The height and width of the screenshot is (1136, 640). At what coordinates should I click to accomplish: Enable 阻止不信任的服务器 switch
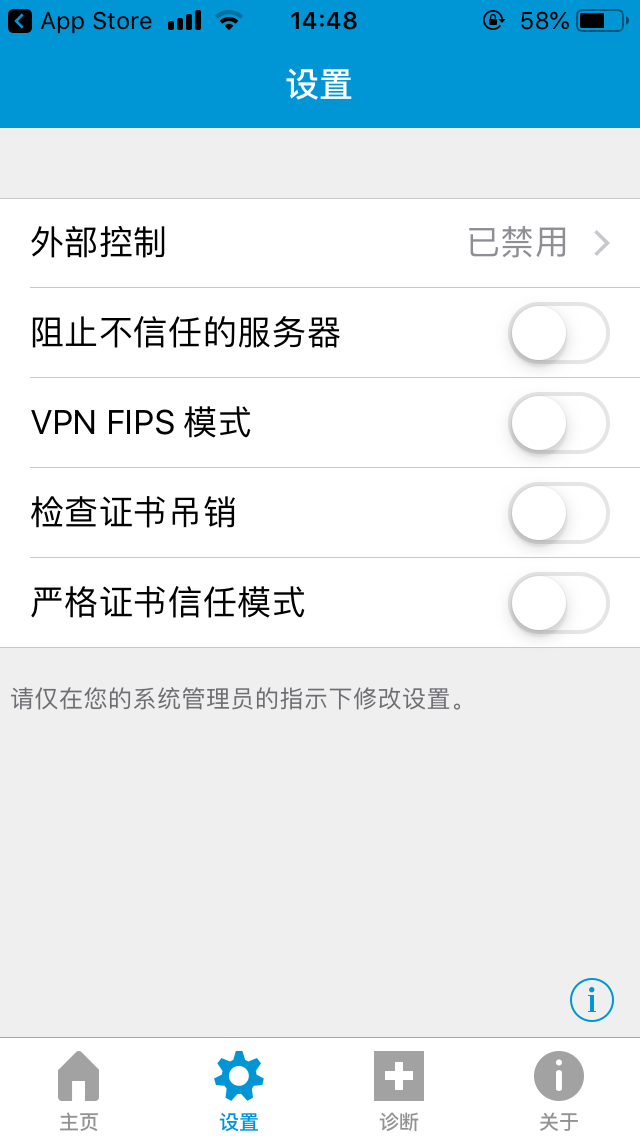pyautogui.click(x=558, y=333)
